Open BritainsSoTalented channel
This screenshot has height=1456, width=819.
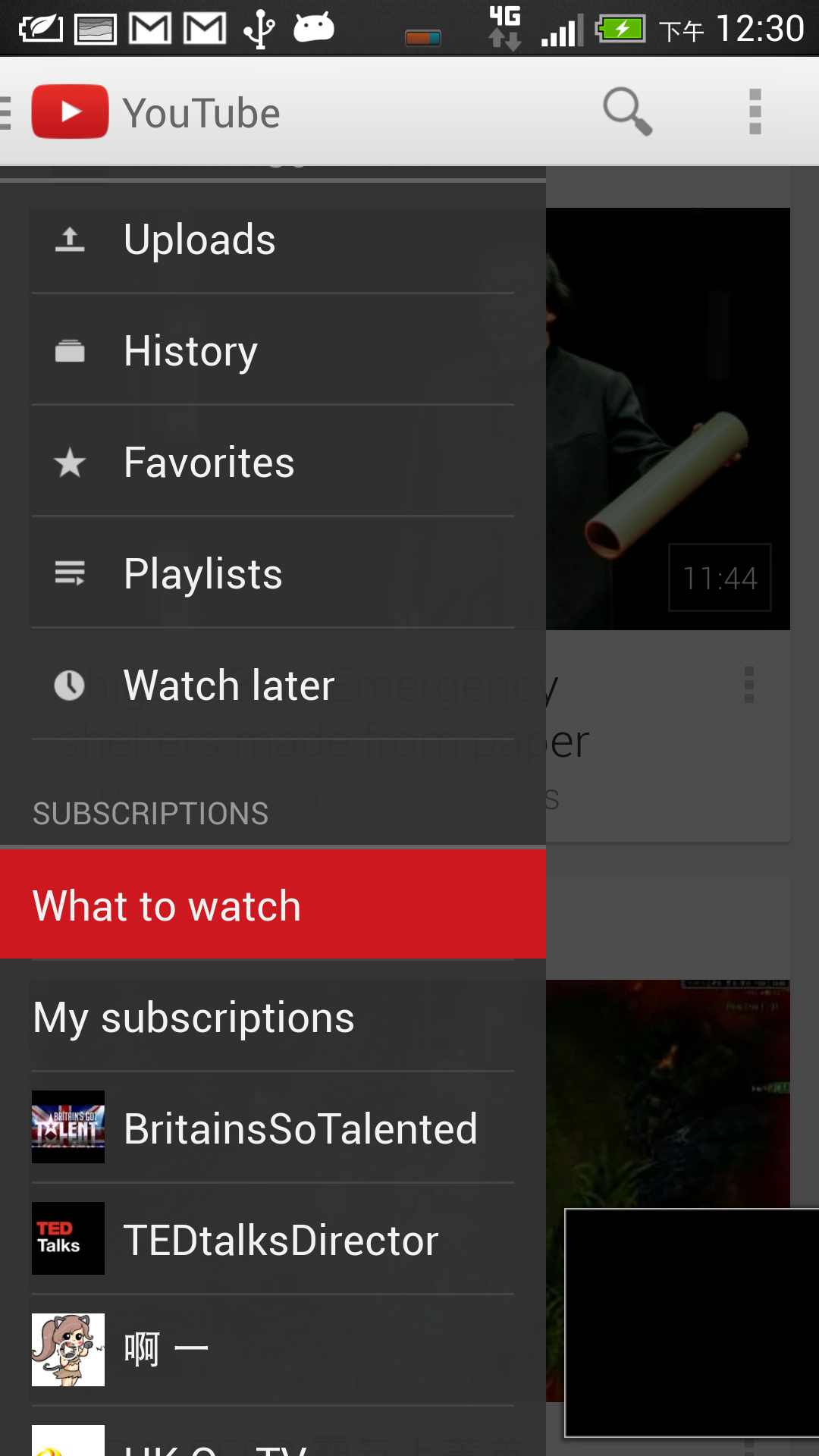pos(273,1128)
